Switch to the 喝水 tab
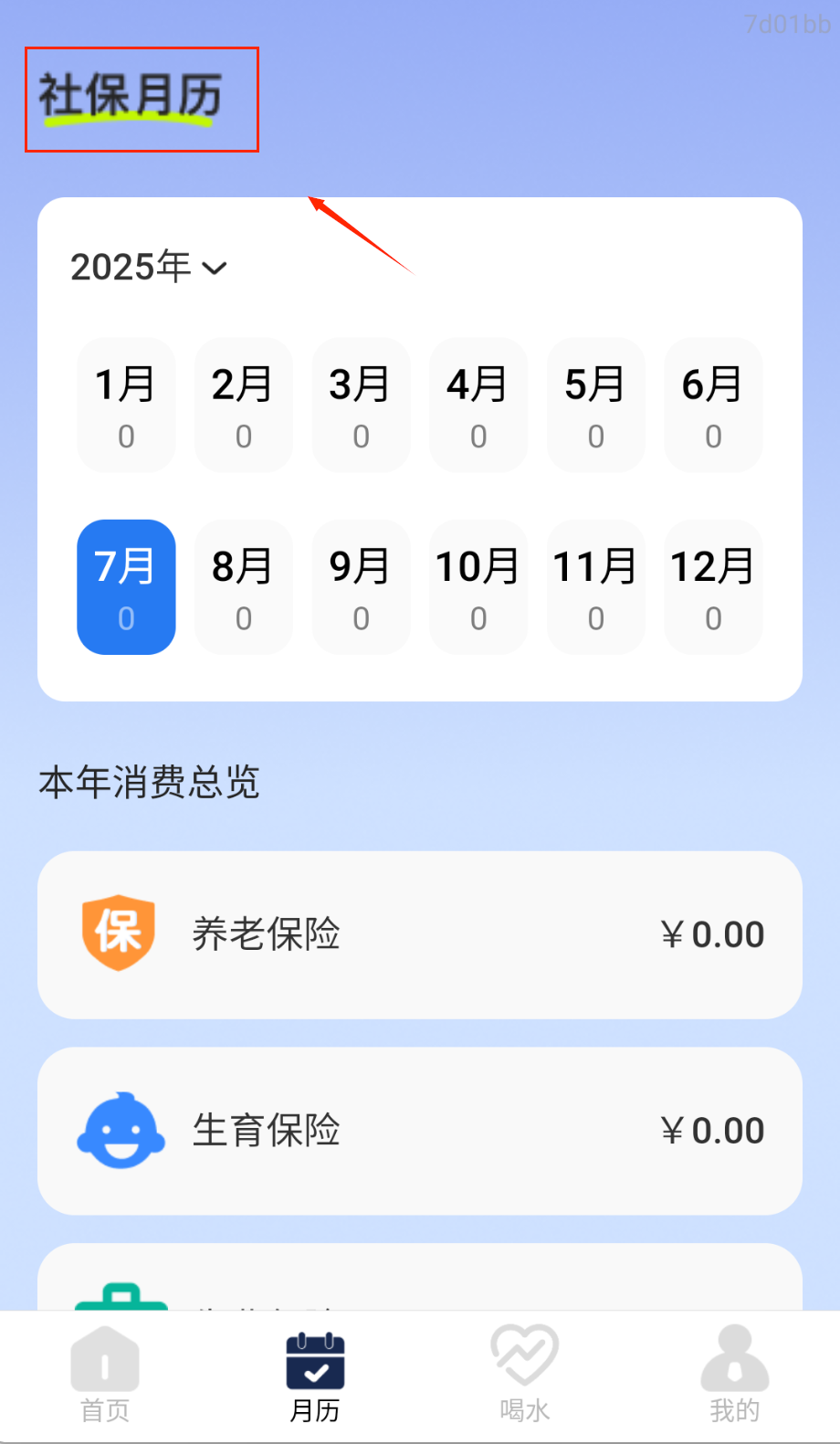This screenshot has width=840, height=1444. [x=525, y=1376]
